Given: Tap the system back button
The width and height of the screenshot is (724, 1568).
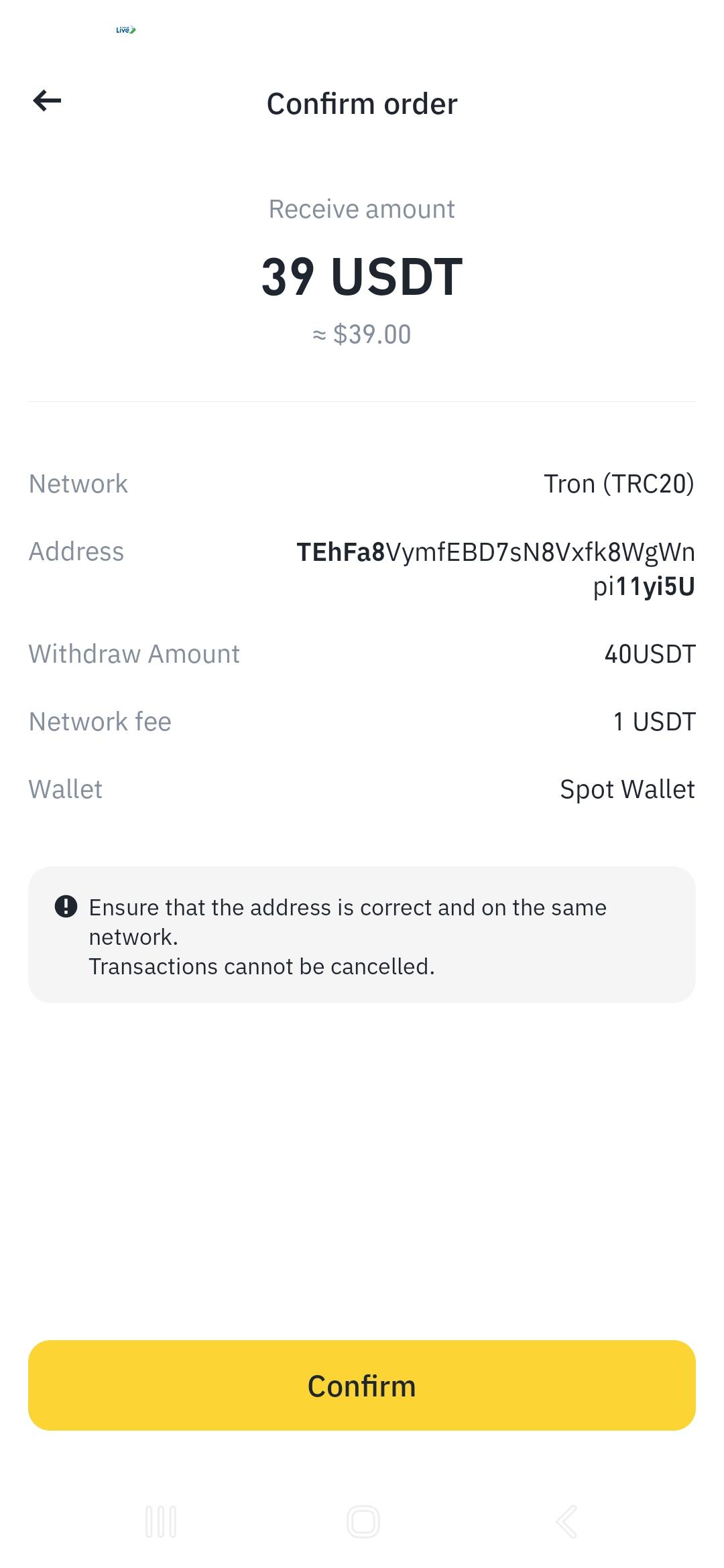Looking at the screenshot, I should (566, 1522).
